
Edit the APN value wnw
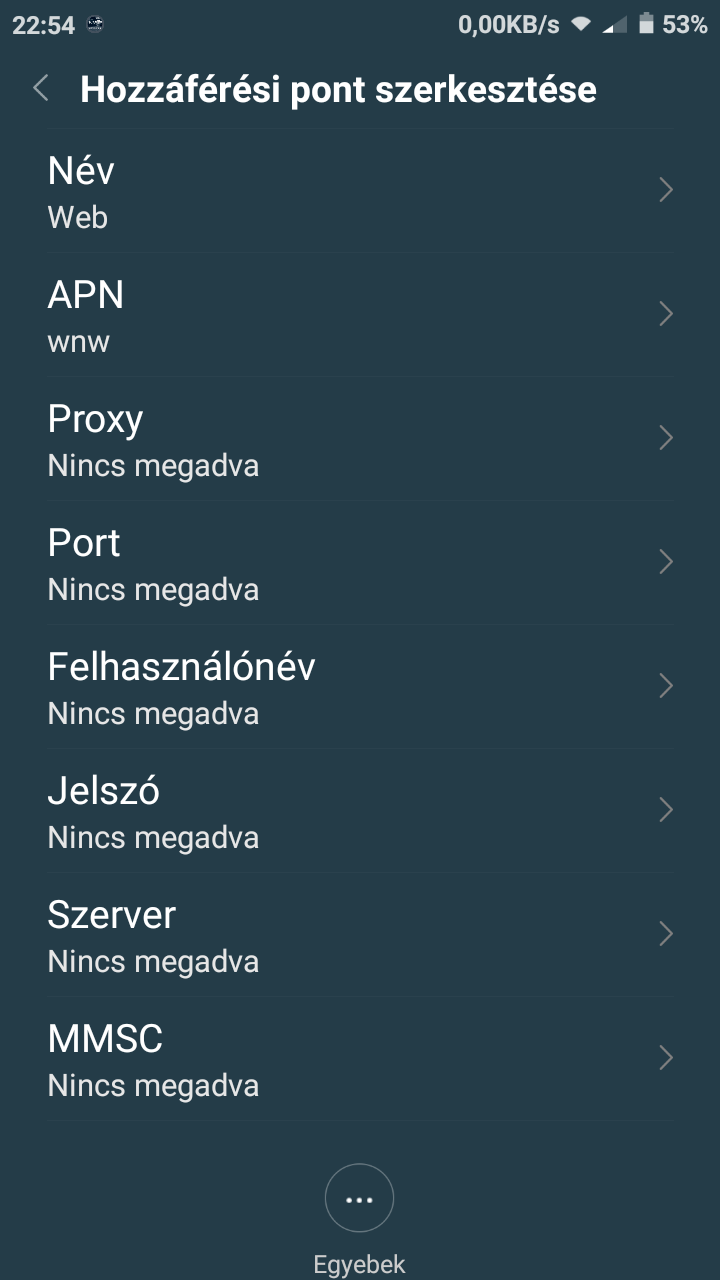click(360, 315)
